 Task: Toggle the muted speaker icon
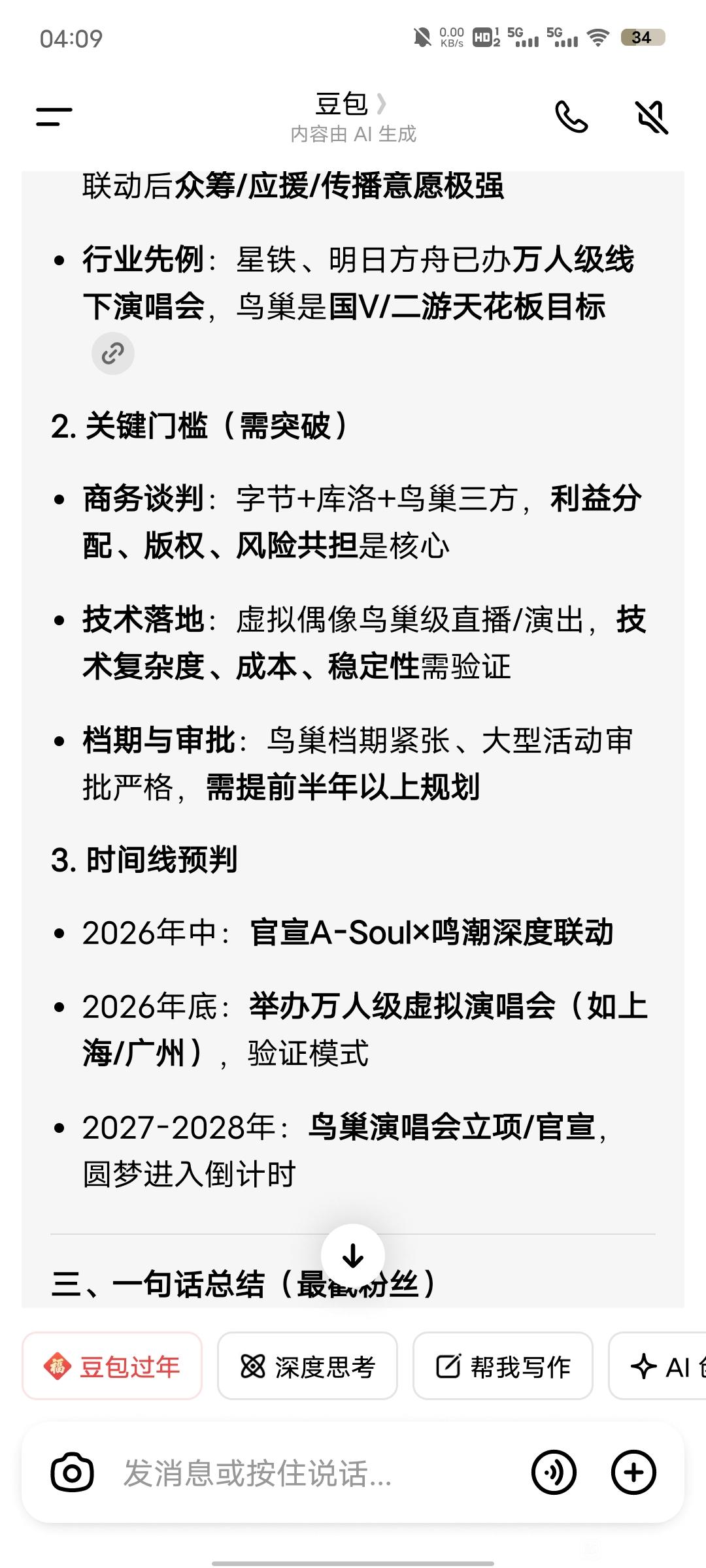click(652, 117)
